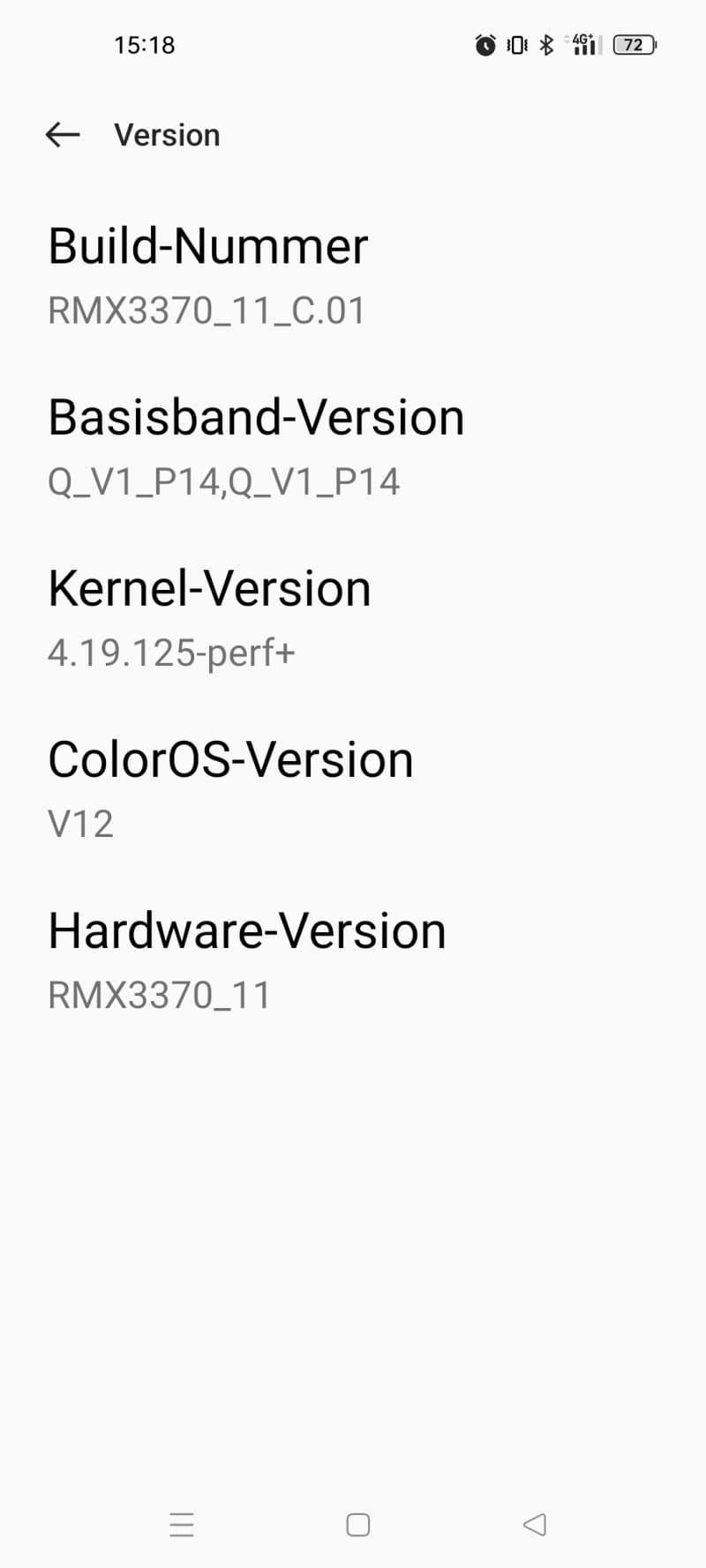Tap the system back triangle
Screen dimensions: 706x1568
[535, 1524]
